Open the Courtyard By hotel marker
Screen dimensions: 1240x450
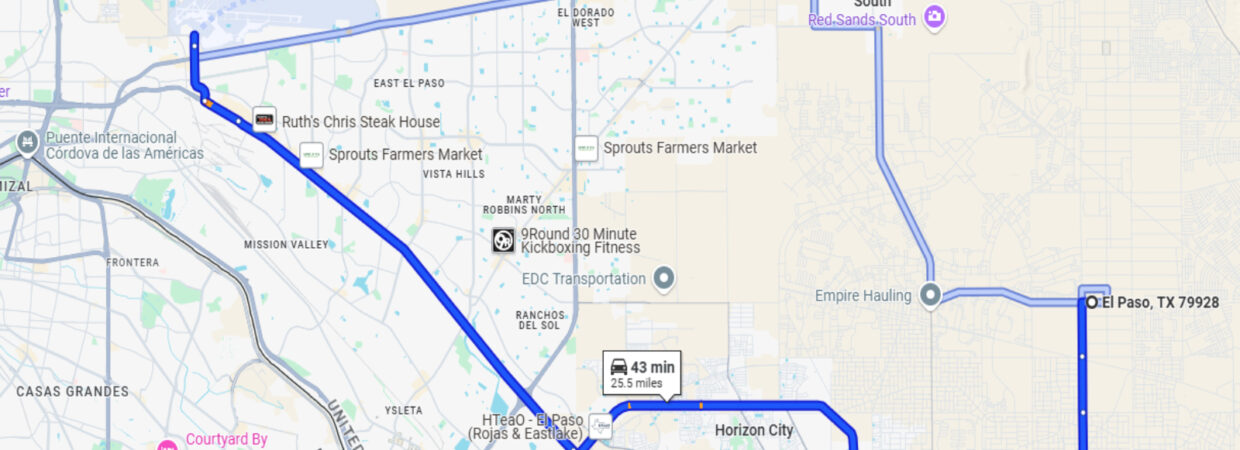[x=168, y=444]
